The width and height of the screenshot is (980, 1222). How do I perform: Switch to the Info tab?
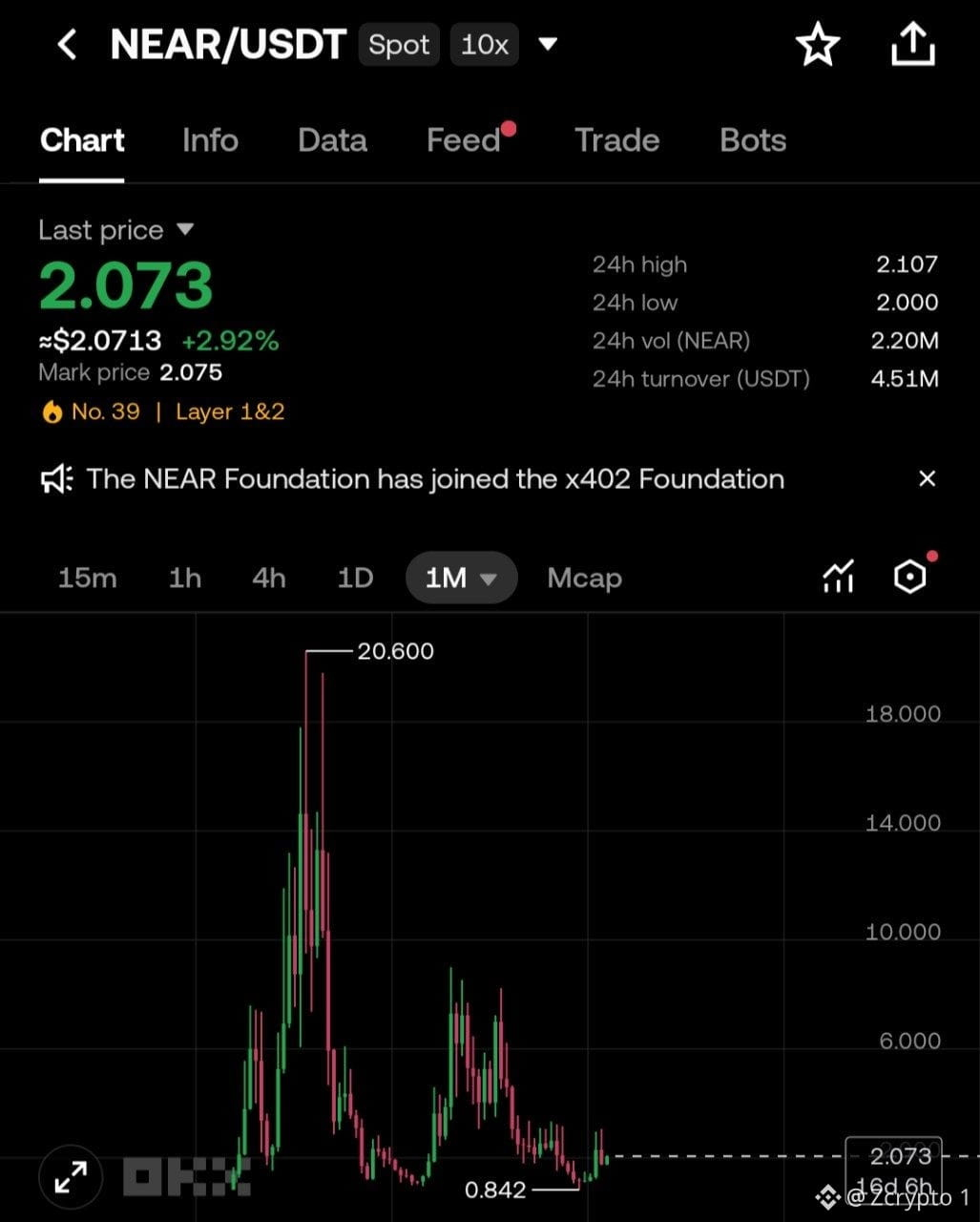[x=210, y=140]
